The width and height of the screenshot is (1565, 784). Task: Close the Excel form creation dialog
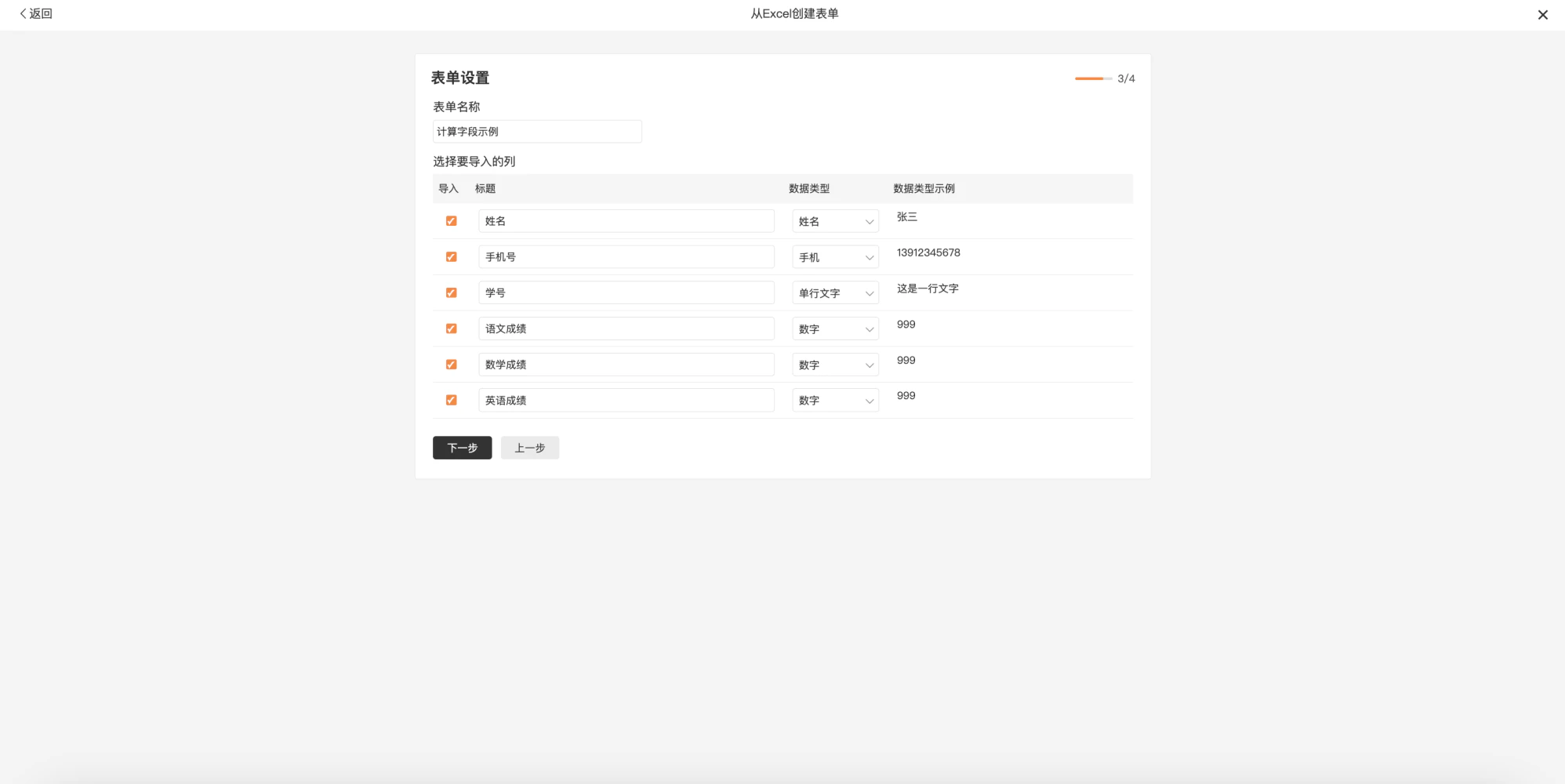point(1542,15)
